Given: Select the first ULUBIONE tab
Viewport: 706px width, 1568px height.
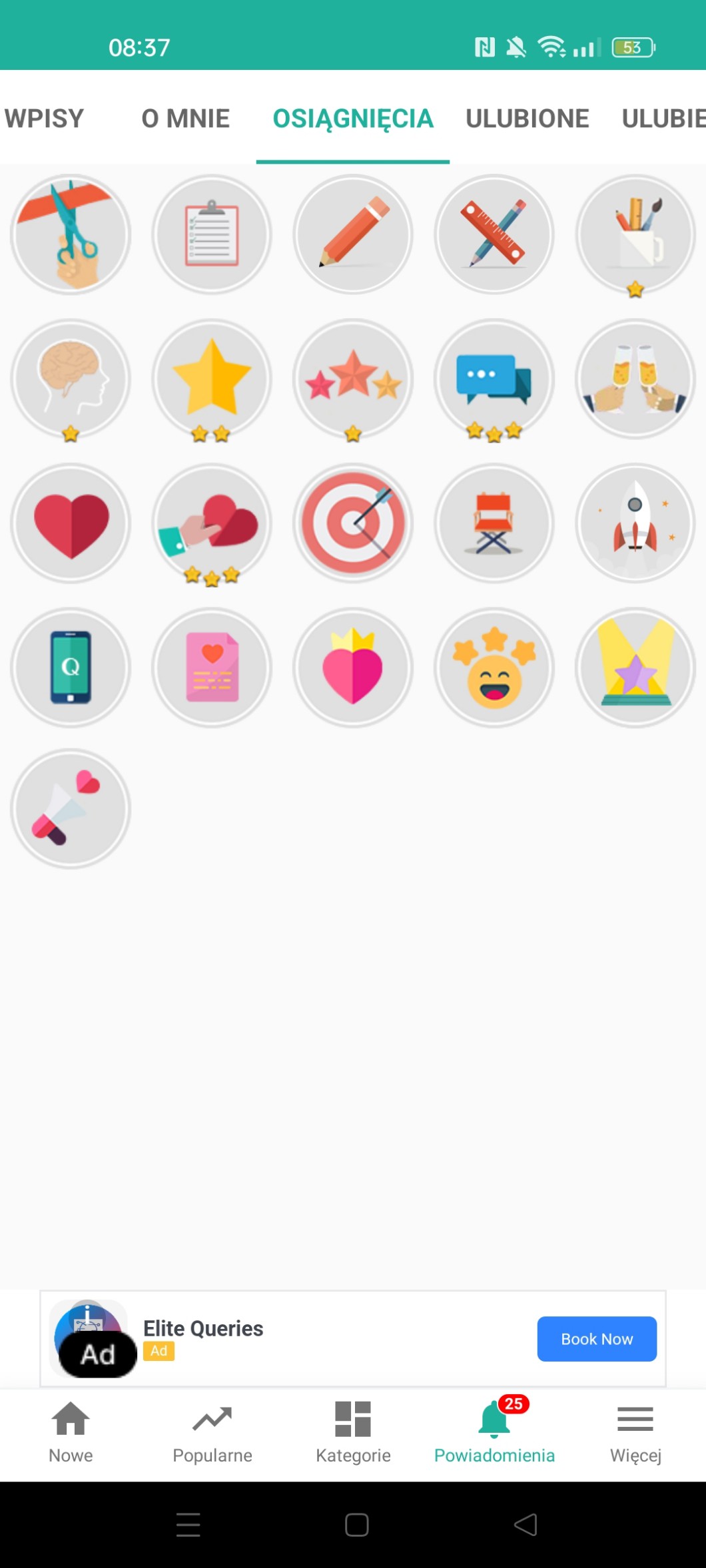Looking at the screenshot, I should coord(527,119).
